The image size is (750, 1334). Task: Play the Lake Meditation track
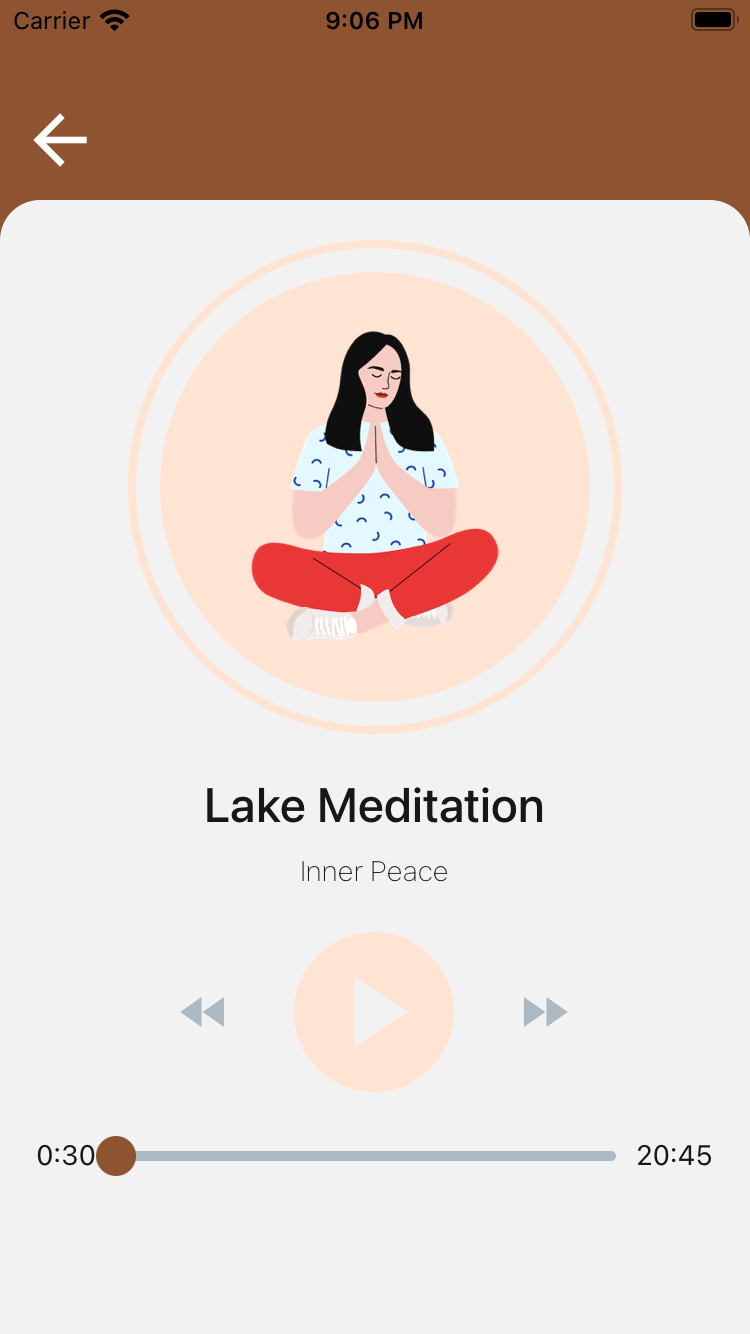pos(374,1012)
